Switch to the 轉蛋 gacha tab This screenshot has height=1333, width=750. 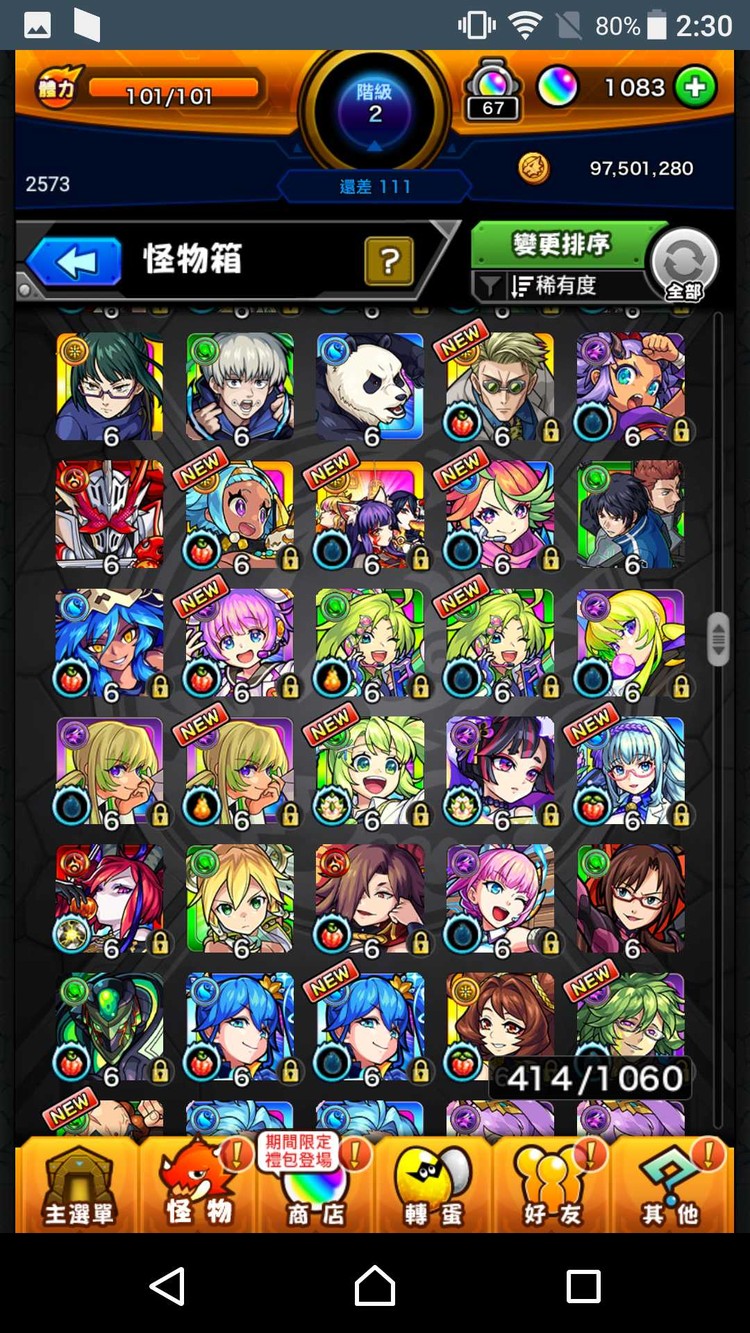point(434,1185)
